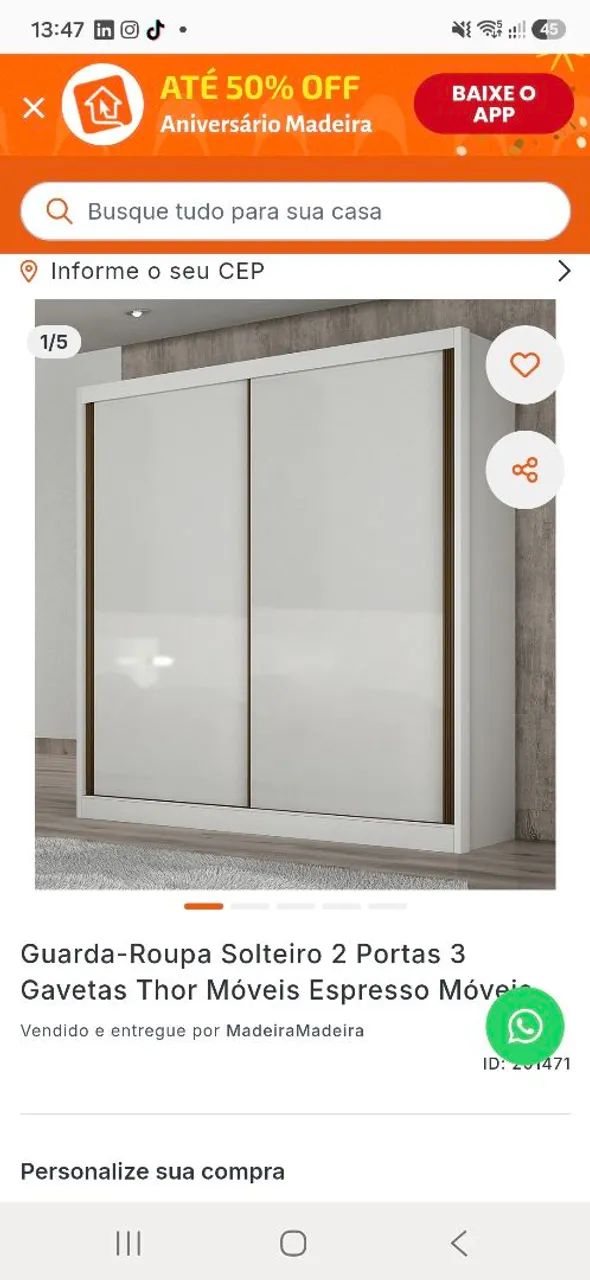Tap the Baixe o App button
This screenshot has height=1280, width=590.
(x=494, y=104)
